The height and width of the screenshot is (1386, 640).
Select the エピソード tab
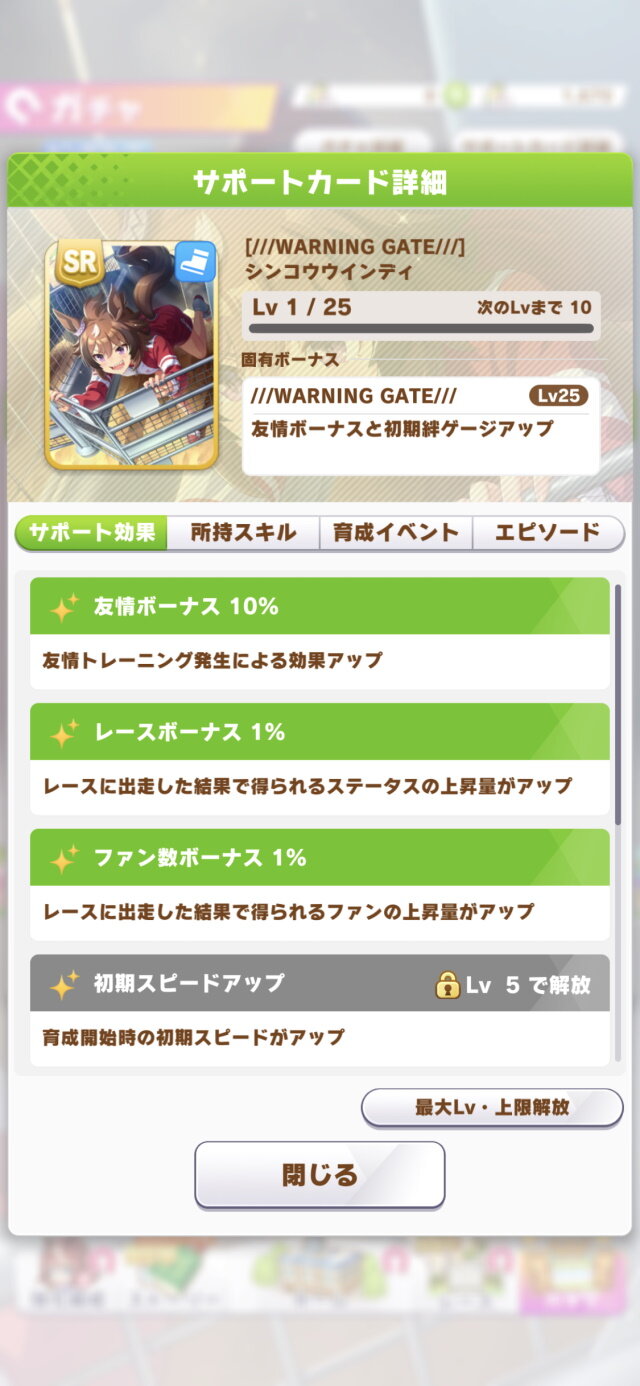pos(549,533)
